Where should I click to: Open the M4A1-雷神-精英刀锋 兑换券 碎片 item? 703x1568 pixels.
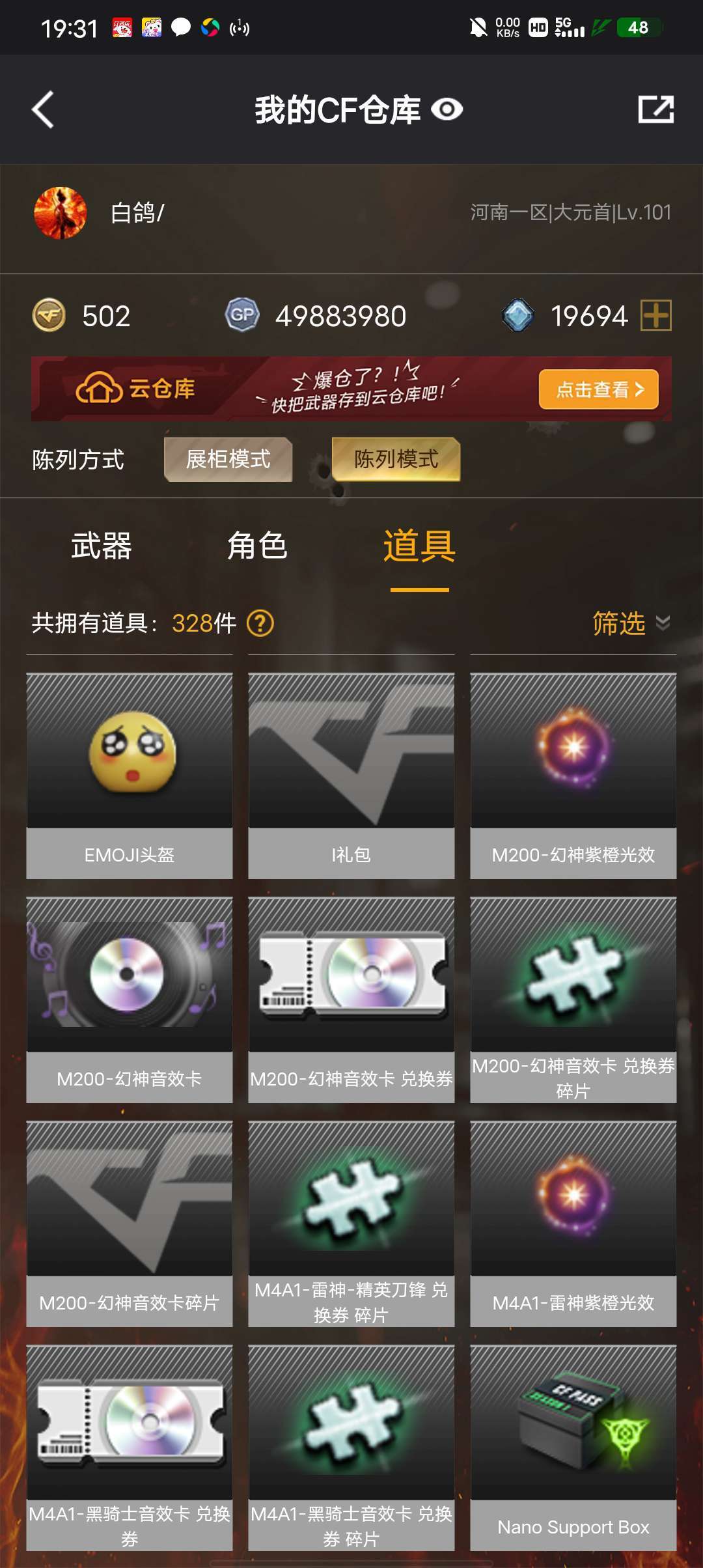click(351, 1224)
